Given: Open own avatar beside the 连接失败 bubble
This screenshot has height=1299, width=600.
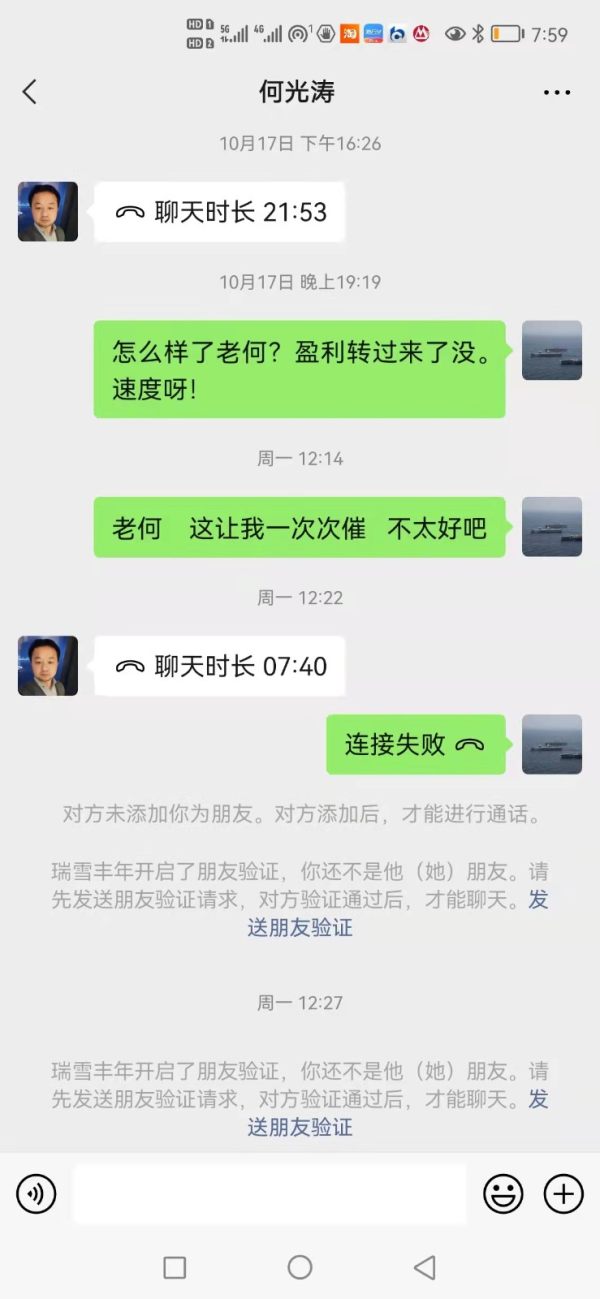Looking at the screenshot, I should [552, 744].
